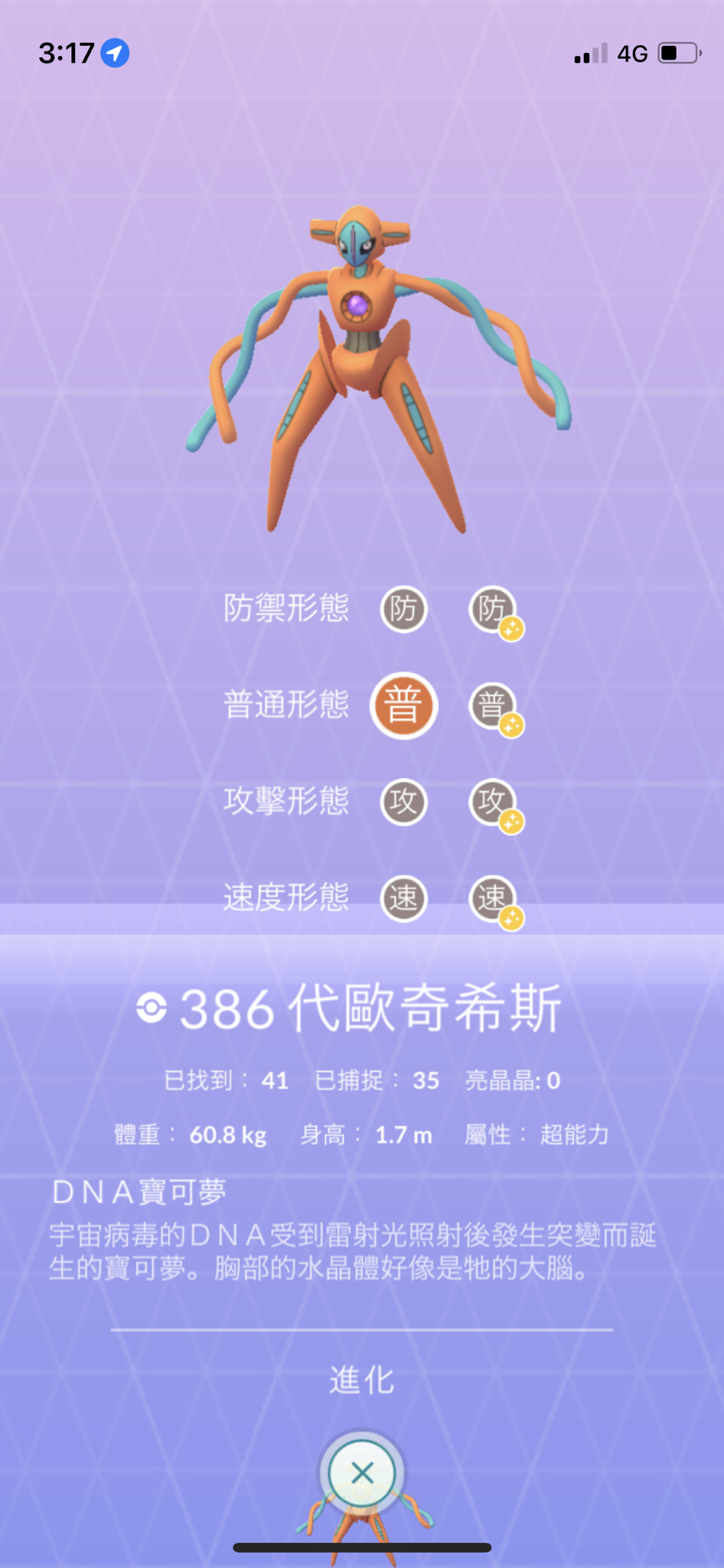This screenshot has height=1568, width=724.
Task: View the shiny Speed form (速)
Action: click(x=492, y=899)
